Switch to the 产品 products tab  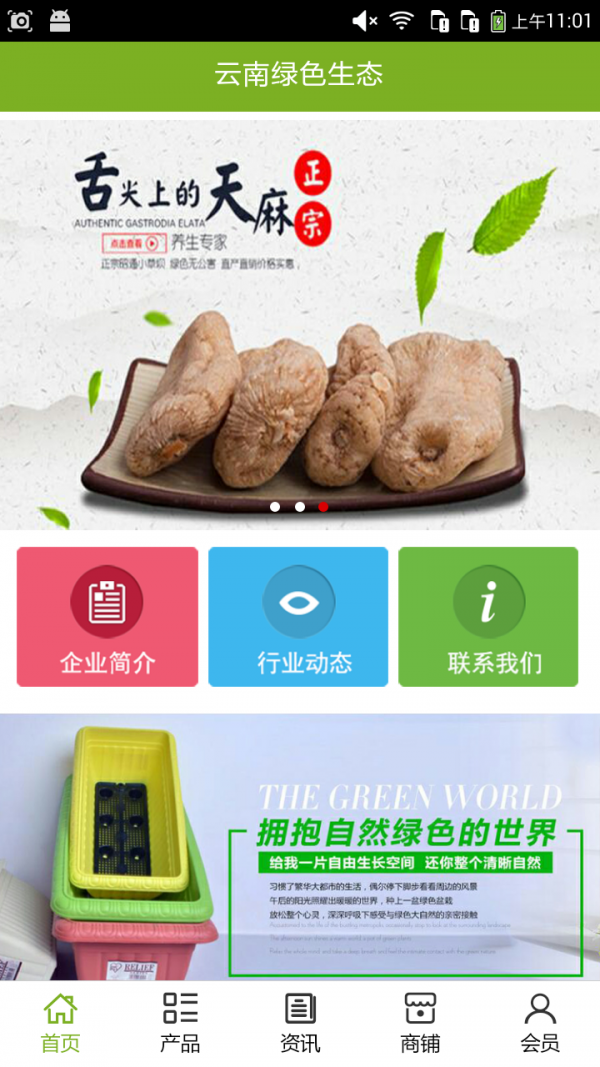tap(180, 1023)
